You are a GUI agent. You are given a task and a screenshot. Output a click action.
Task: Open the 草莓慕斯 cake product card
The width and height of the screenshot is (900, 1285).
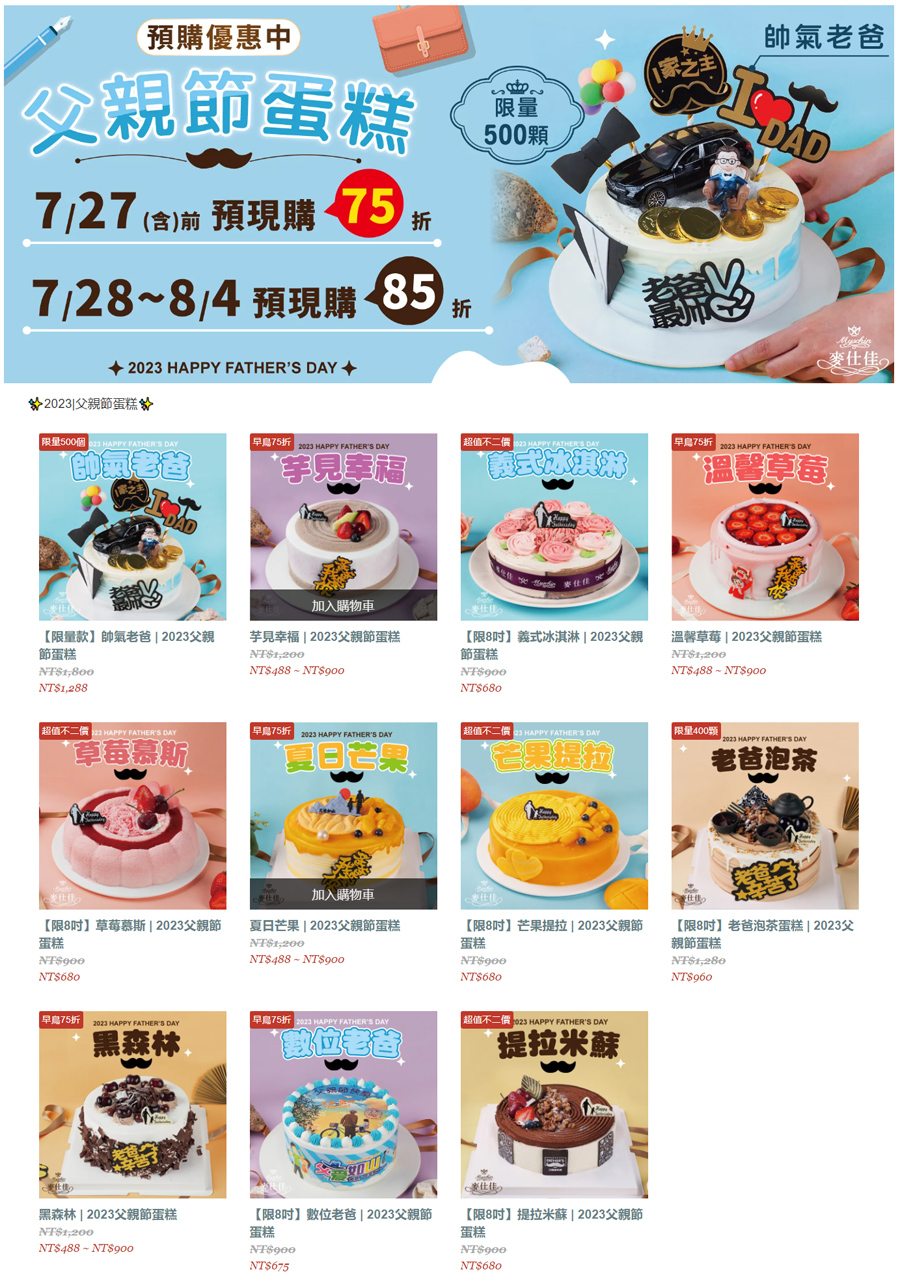tap(132, 816)
